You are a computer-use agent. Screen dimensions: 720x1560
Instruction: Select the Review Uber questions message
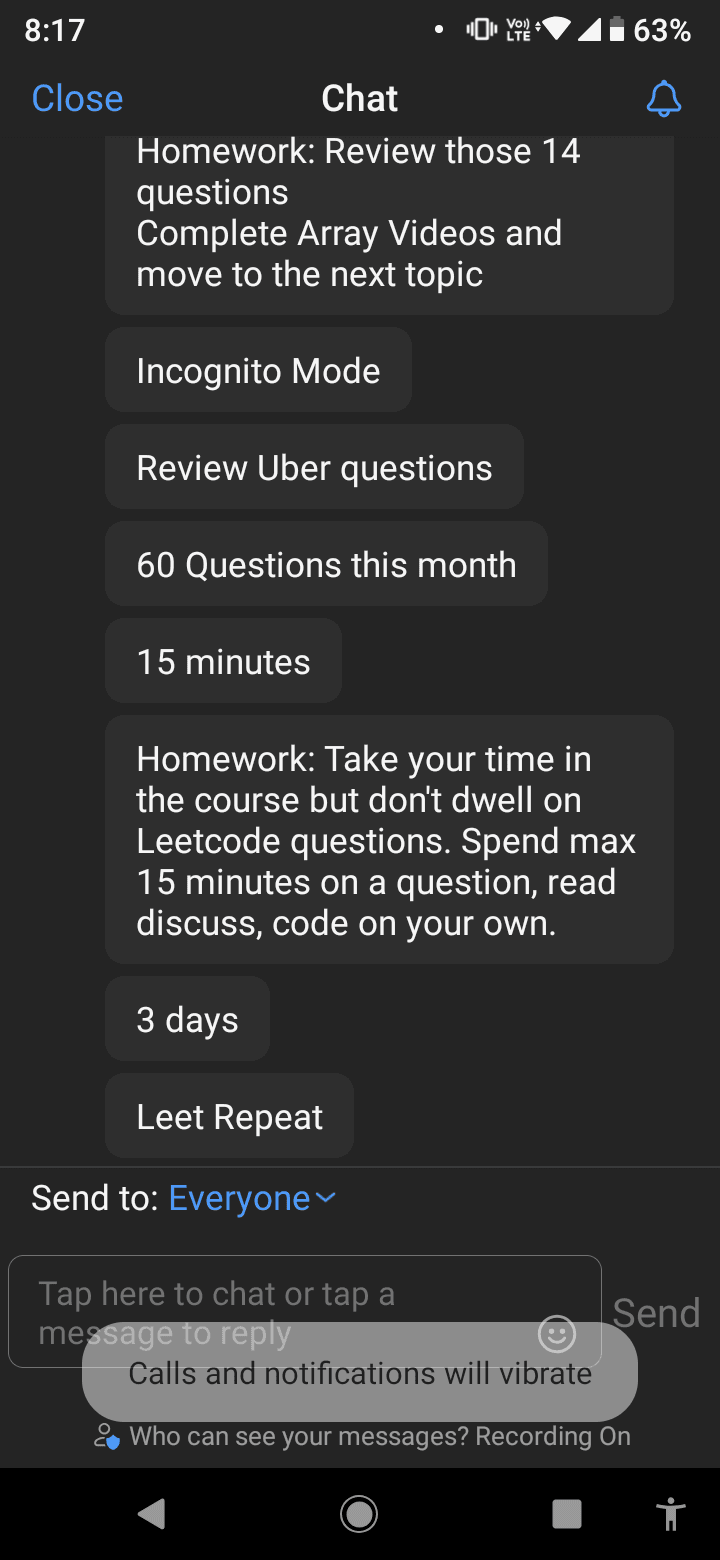click(x=314, y=468)
